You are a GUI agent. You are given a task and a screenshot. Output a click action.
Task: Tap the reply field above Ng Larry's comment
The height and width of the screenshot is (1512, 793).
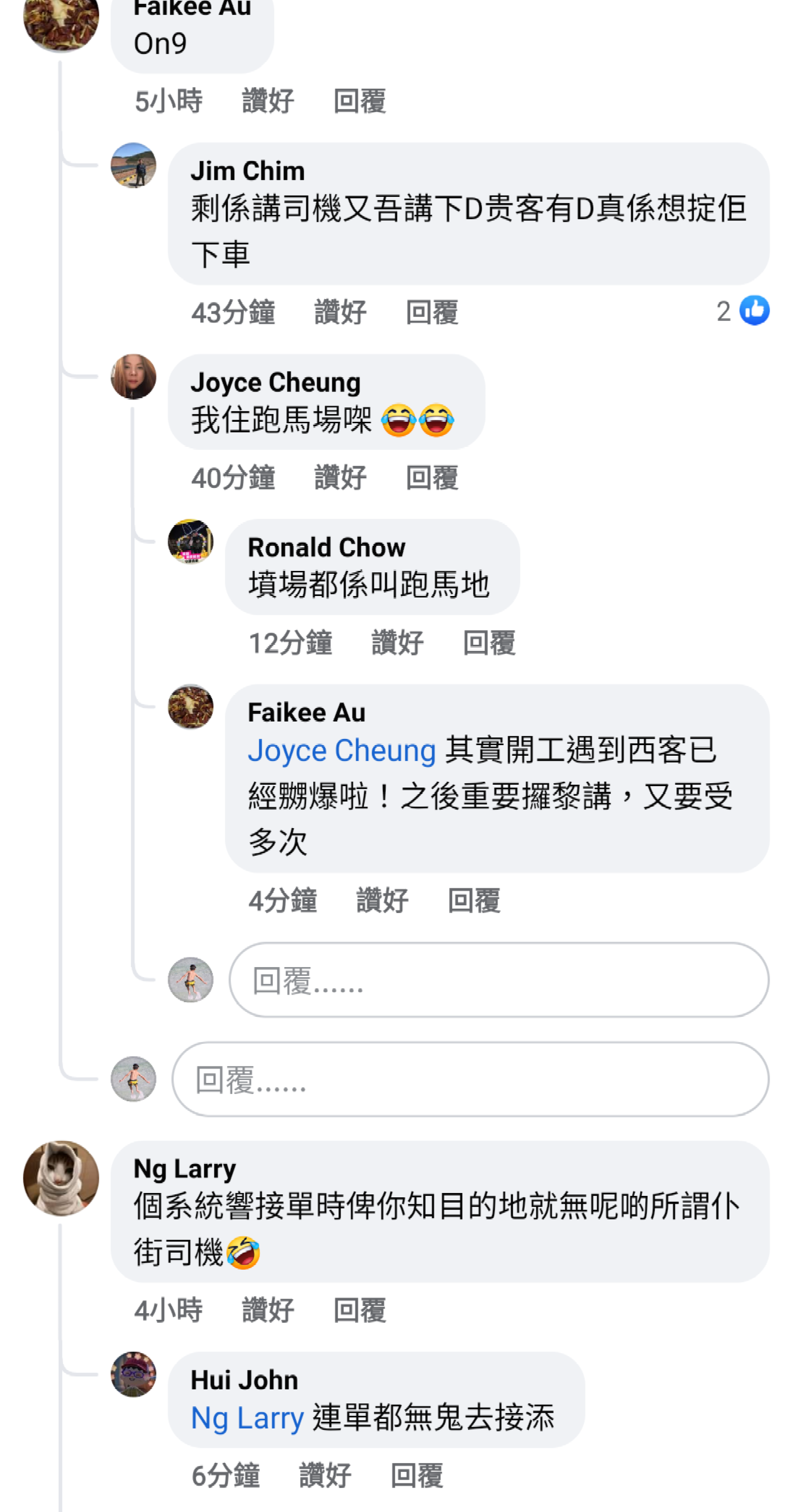point(469,1079)
